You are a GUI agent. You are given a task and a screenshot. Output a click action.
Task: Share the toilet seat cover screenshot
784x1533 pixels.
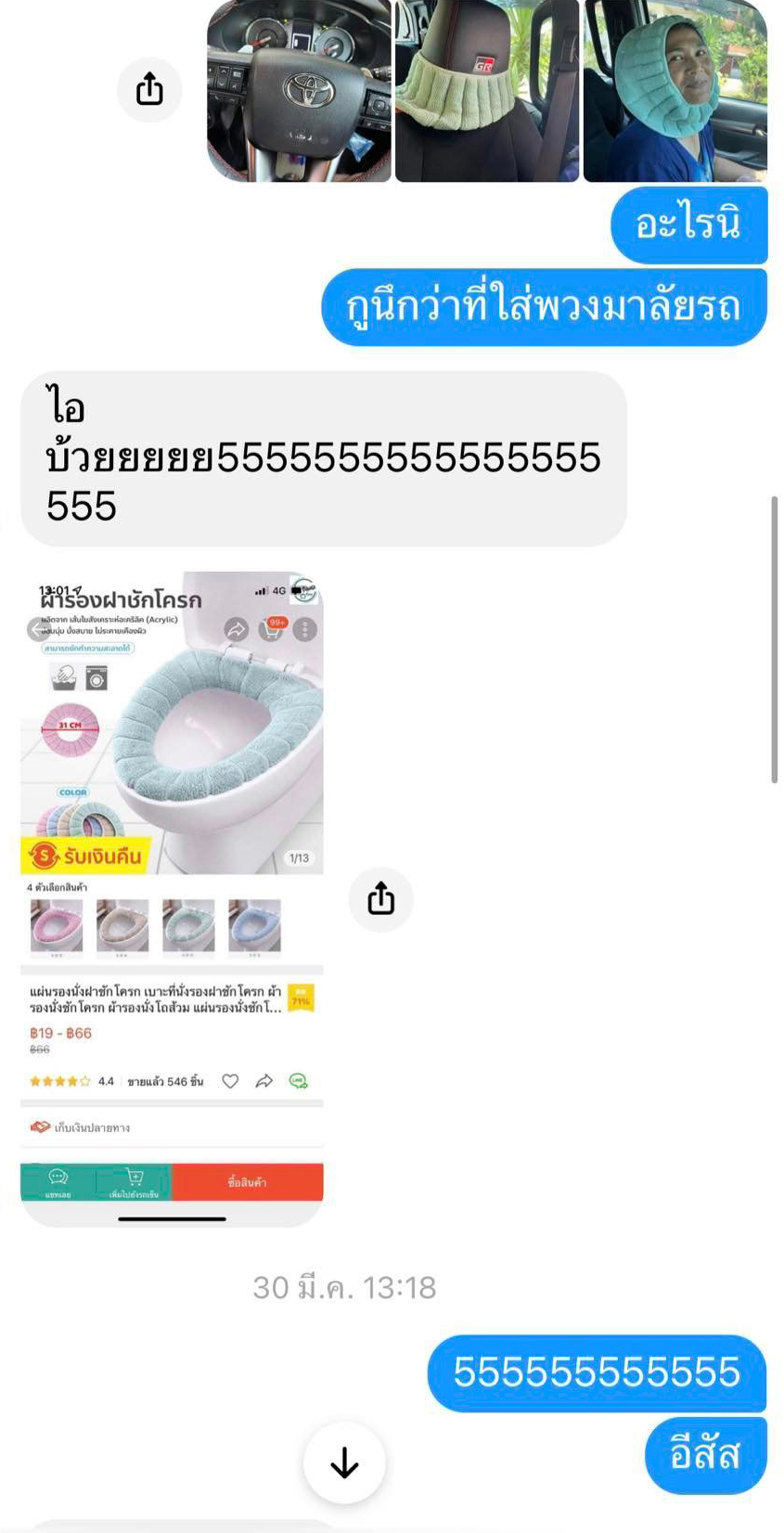[380, 899]
